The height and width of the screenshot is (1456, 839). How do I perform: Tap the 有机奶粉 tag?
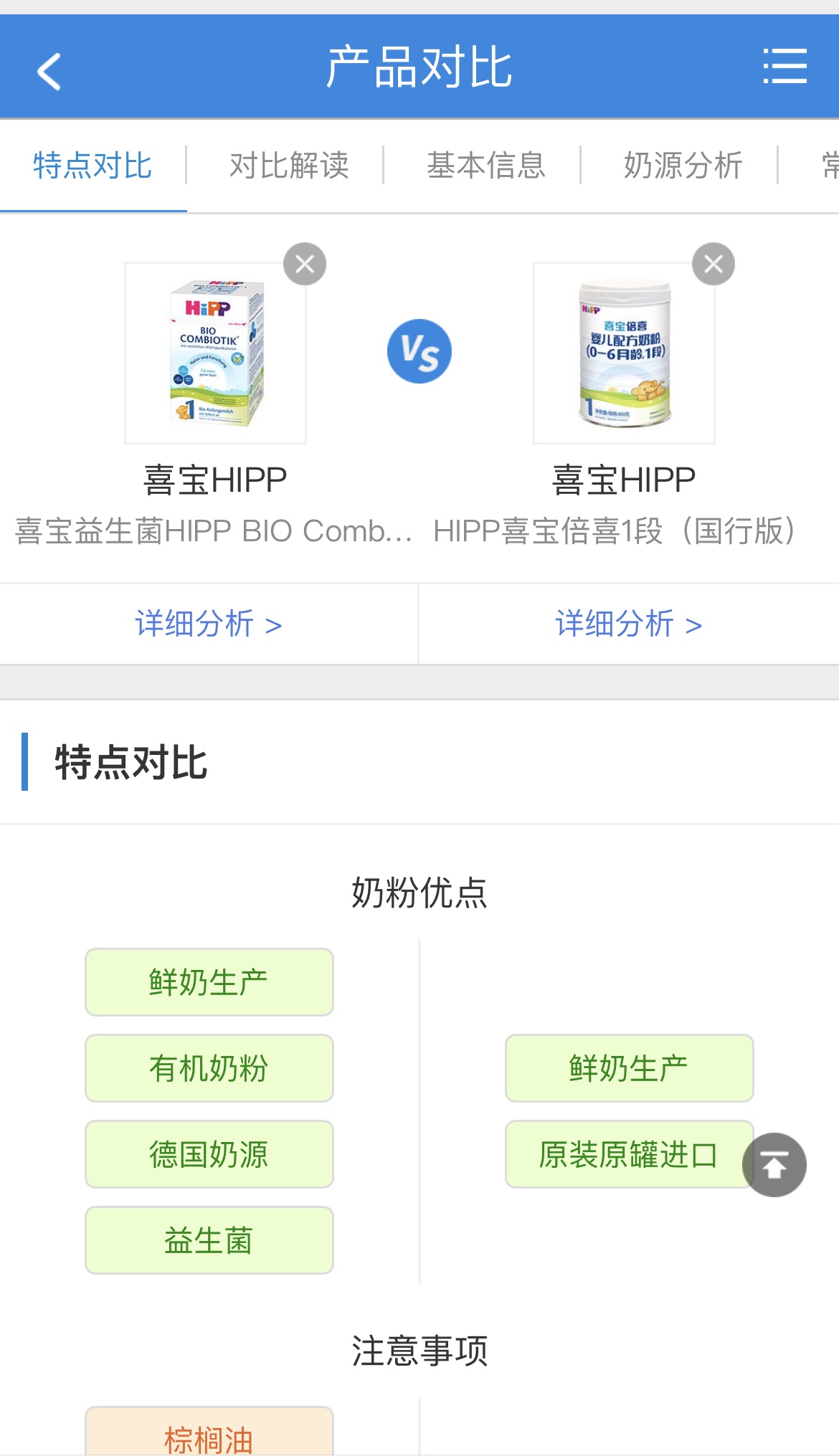209,1068
